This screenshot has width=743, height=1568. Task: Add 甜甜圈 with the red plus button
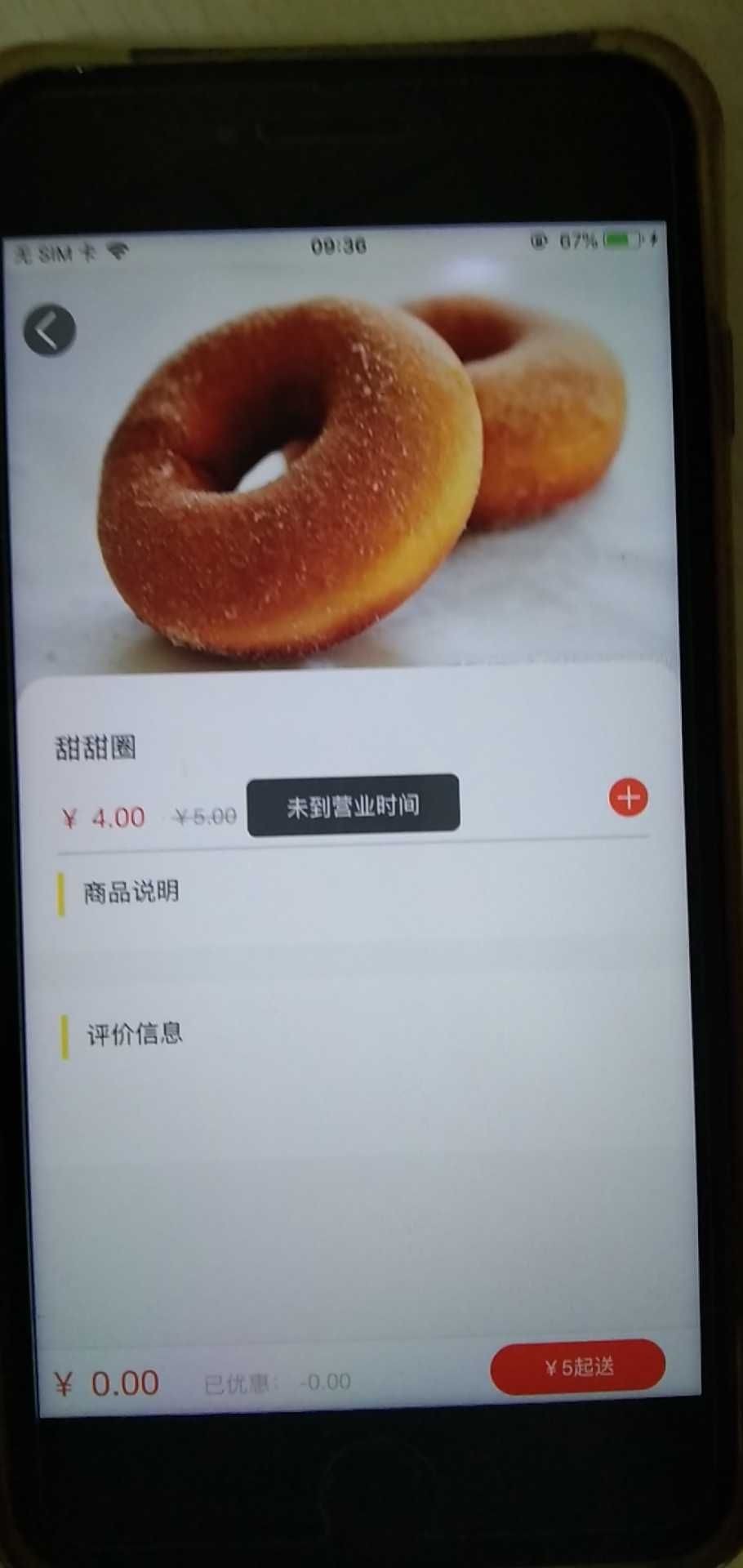[628, 798]
